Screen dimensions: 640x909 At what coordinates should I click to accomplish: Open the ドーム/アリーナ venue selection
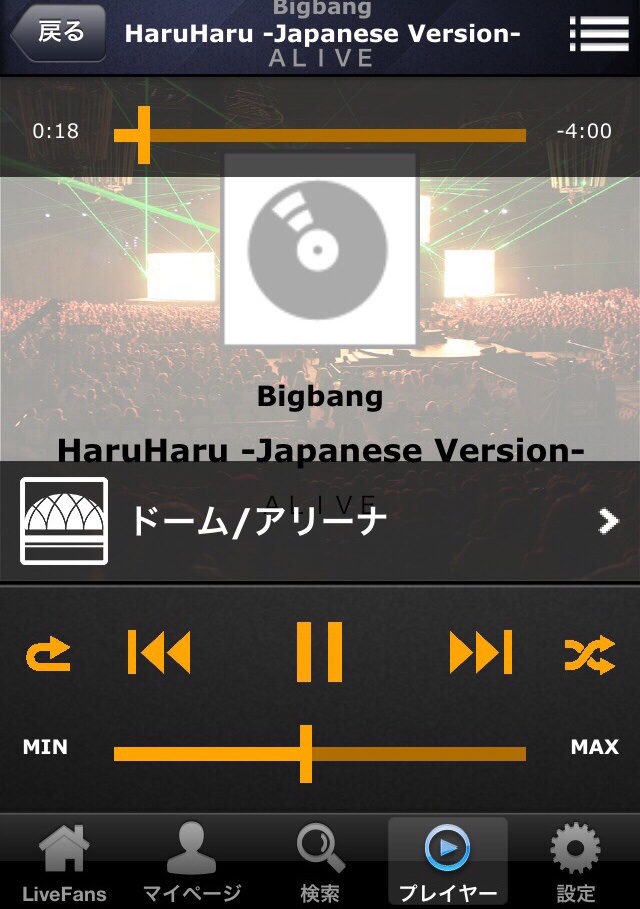(x=320, y=521)
